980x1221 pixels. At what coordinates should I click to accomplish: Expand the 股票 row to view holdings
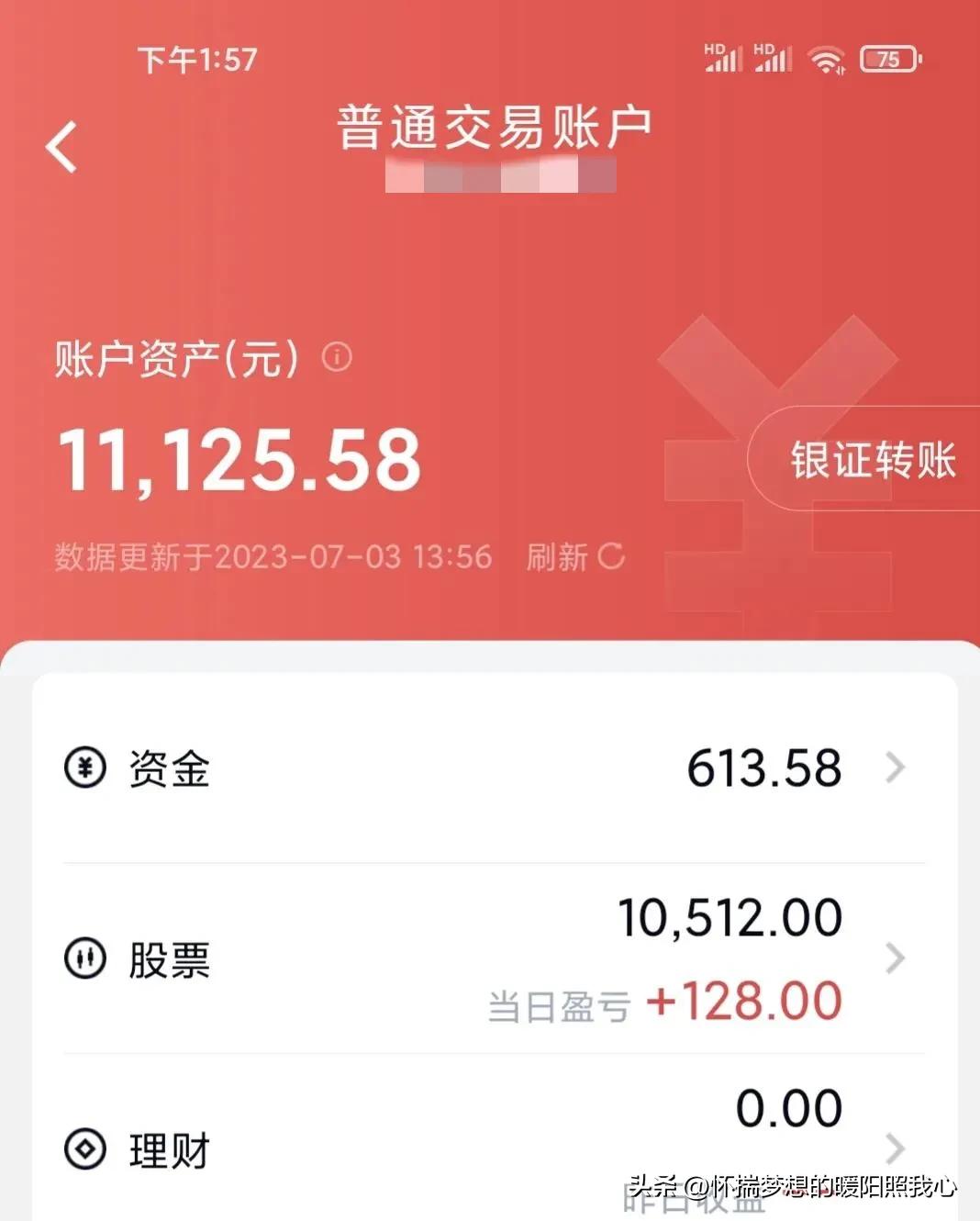(x=893, y=959)
